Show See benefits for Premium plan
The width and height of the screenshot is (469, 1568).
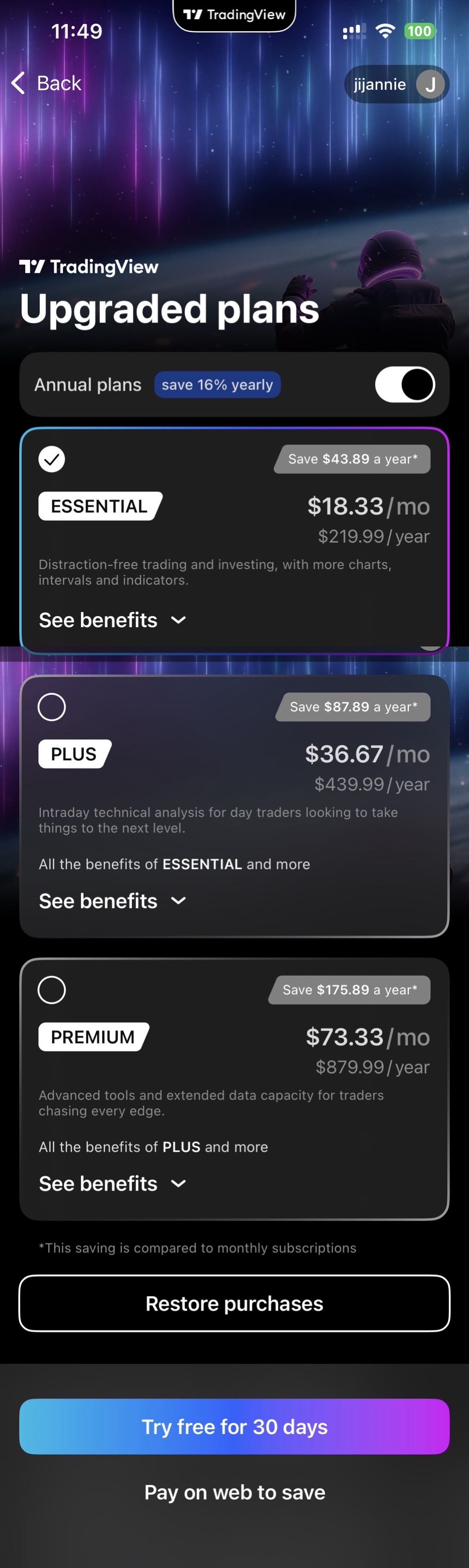pyautogui.click(x=112, y=1183)
